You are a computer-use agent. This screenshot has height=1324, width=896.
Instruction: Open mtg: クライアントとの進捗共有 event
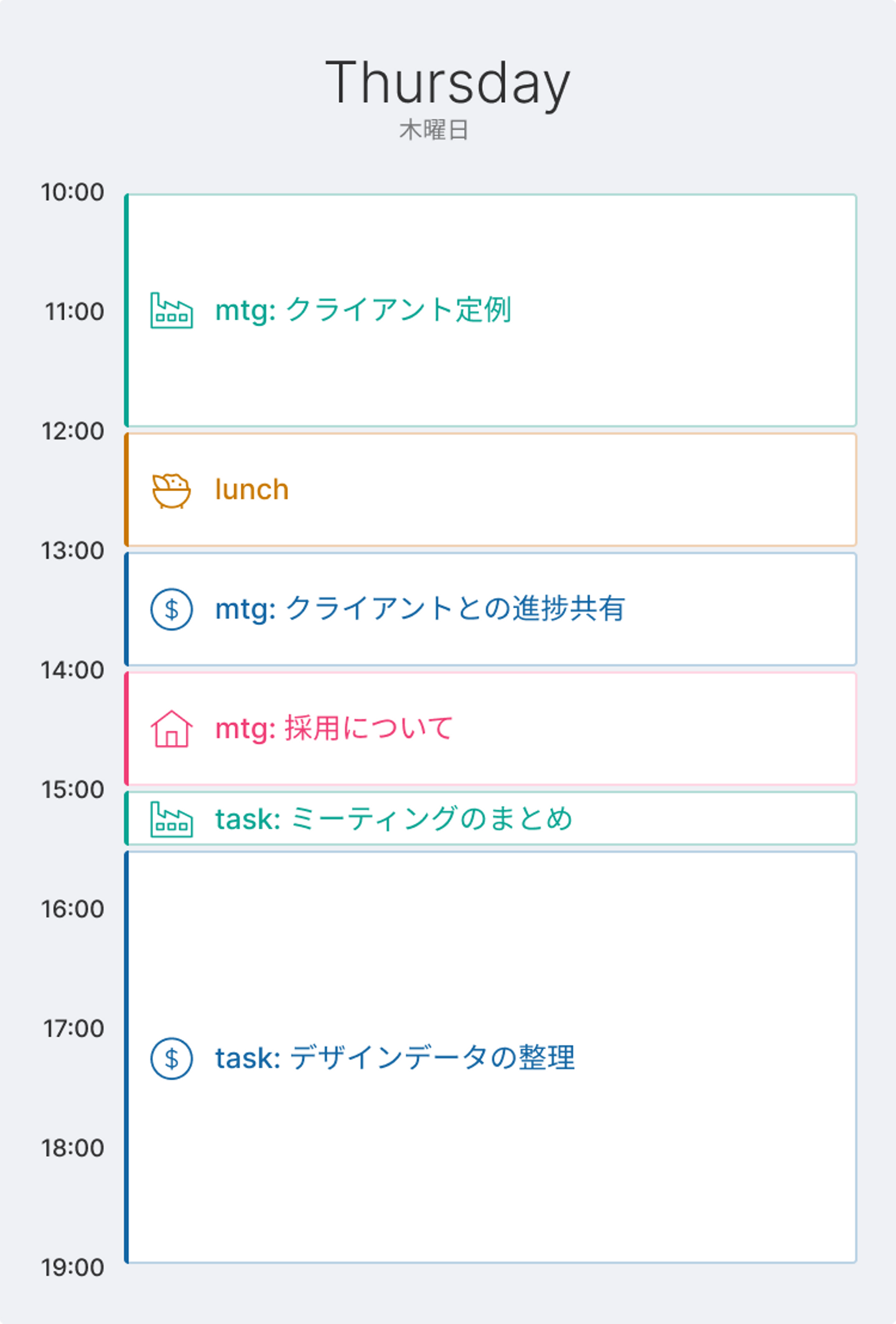tap(490, 609)
